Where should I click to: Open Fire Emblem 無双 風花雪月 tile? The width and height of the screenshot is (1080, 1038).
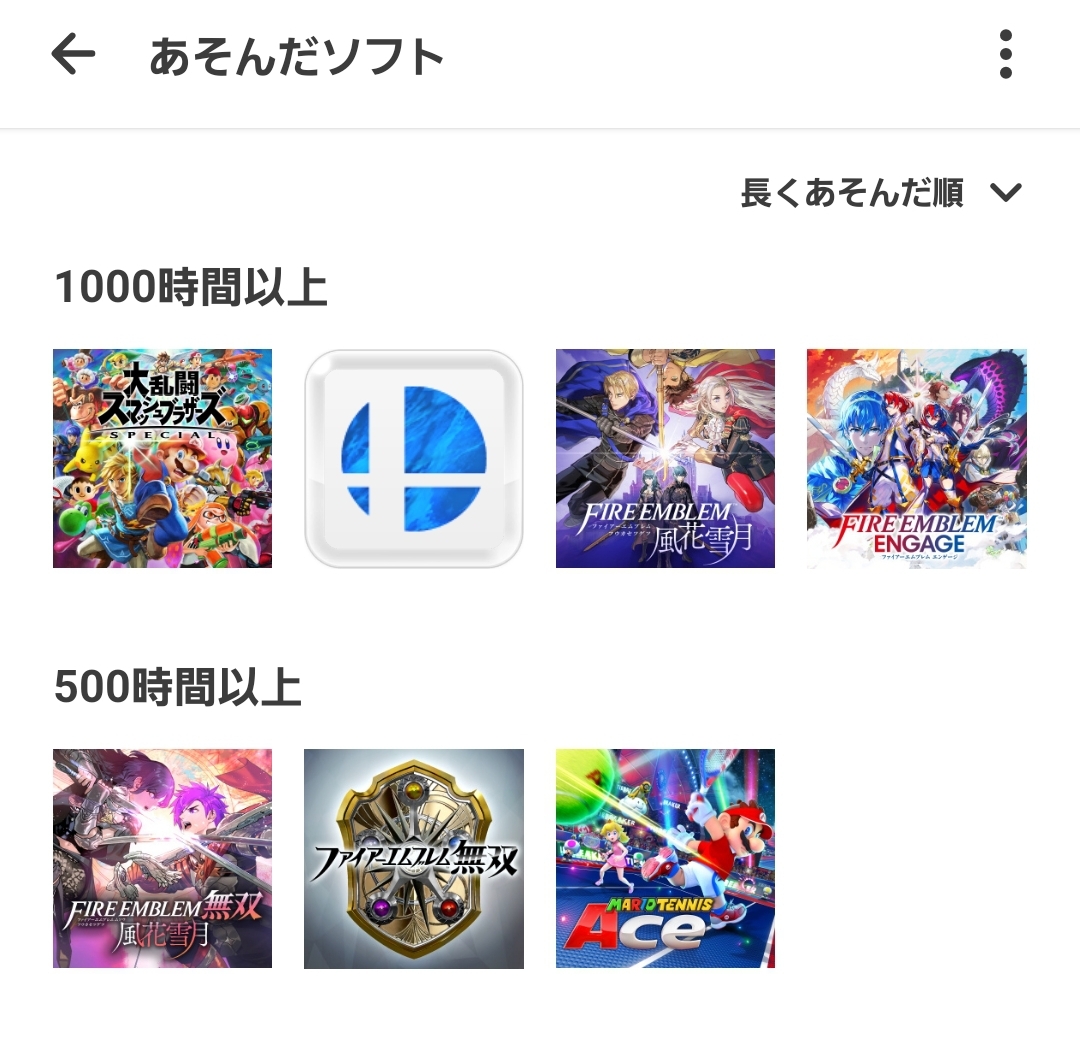[162, 858]
